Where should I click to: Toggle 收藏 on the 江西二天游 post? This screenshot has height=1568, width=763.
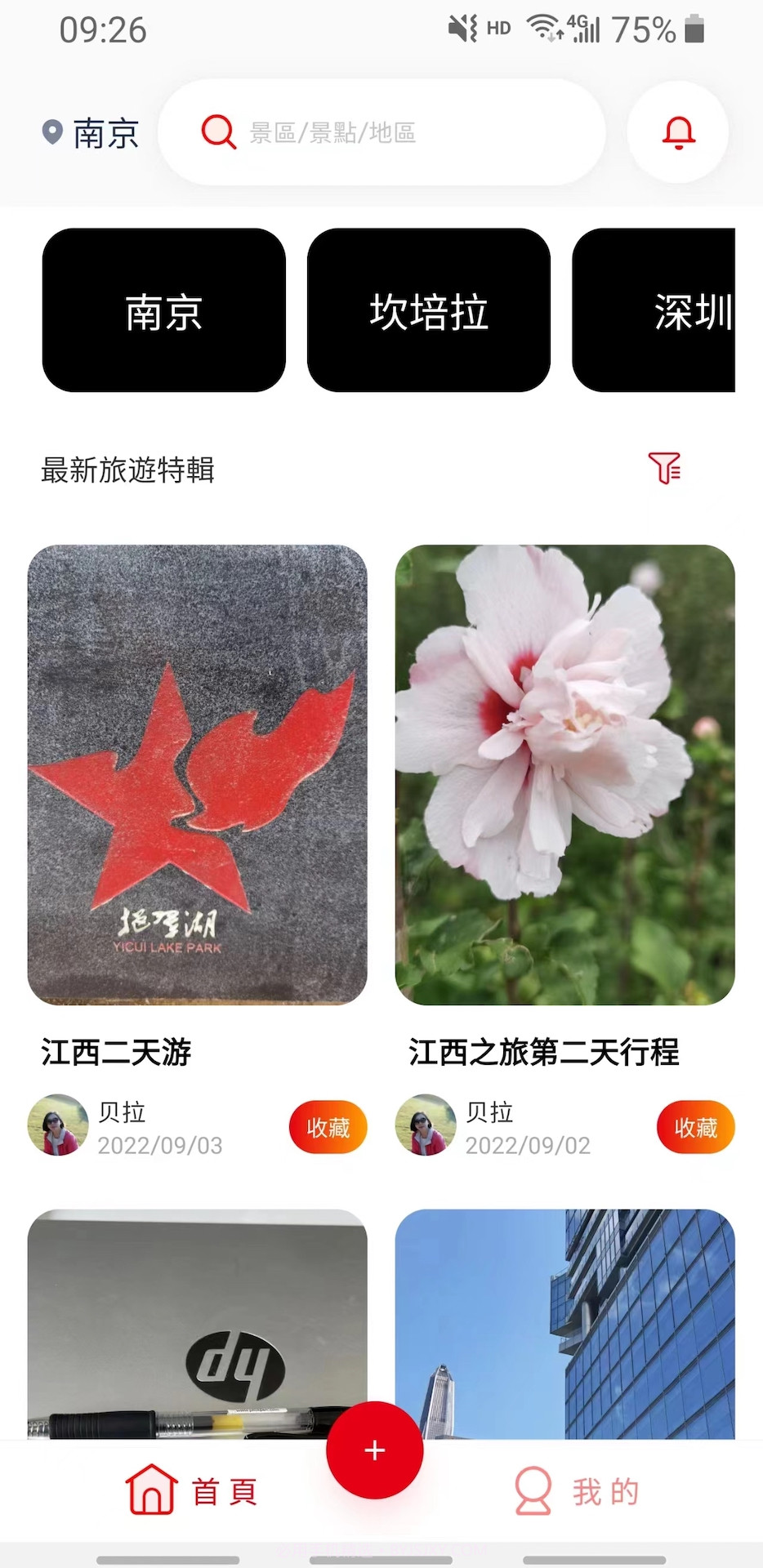tap(327, 1127)
